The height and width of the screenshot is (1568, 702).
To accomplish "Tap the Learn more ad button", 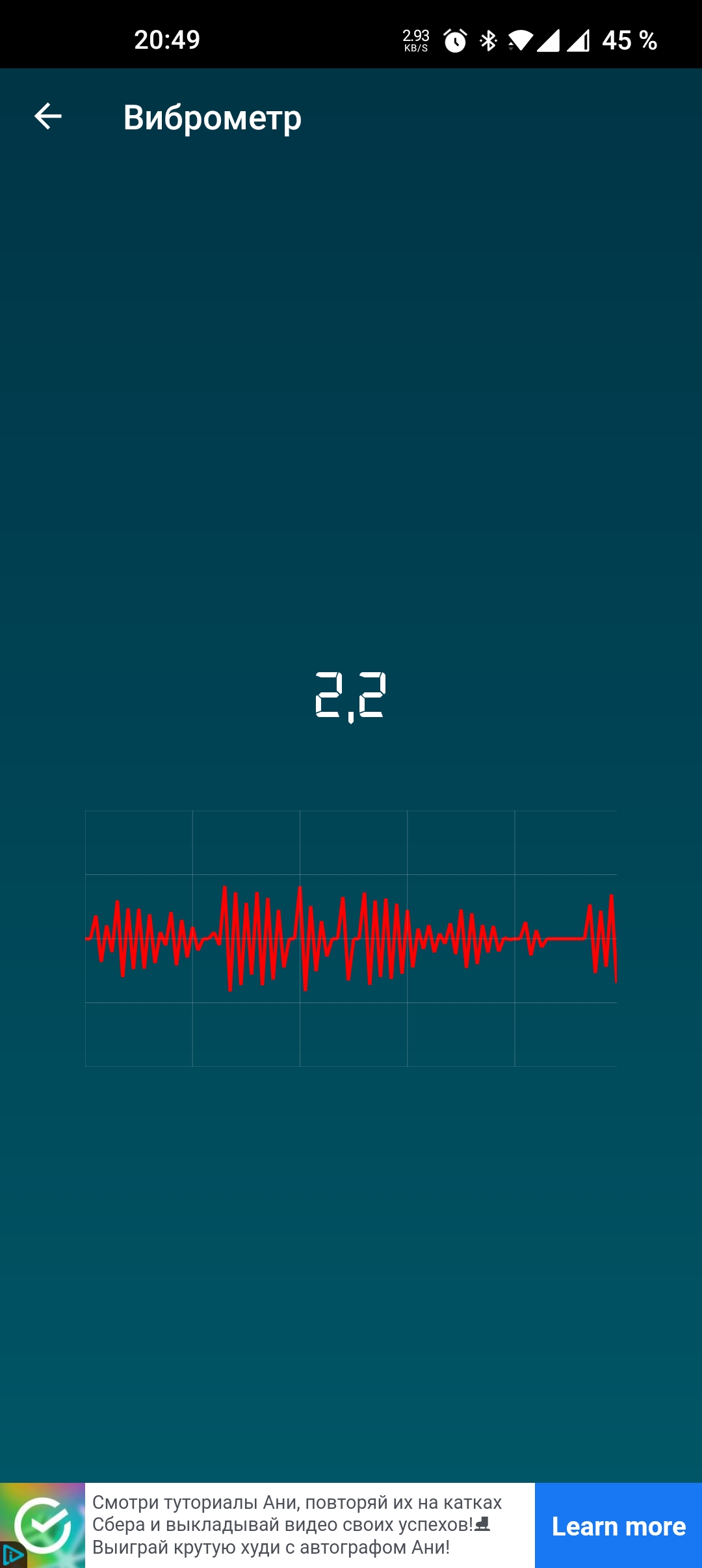I will [x=618, y=1526].
